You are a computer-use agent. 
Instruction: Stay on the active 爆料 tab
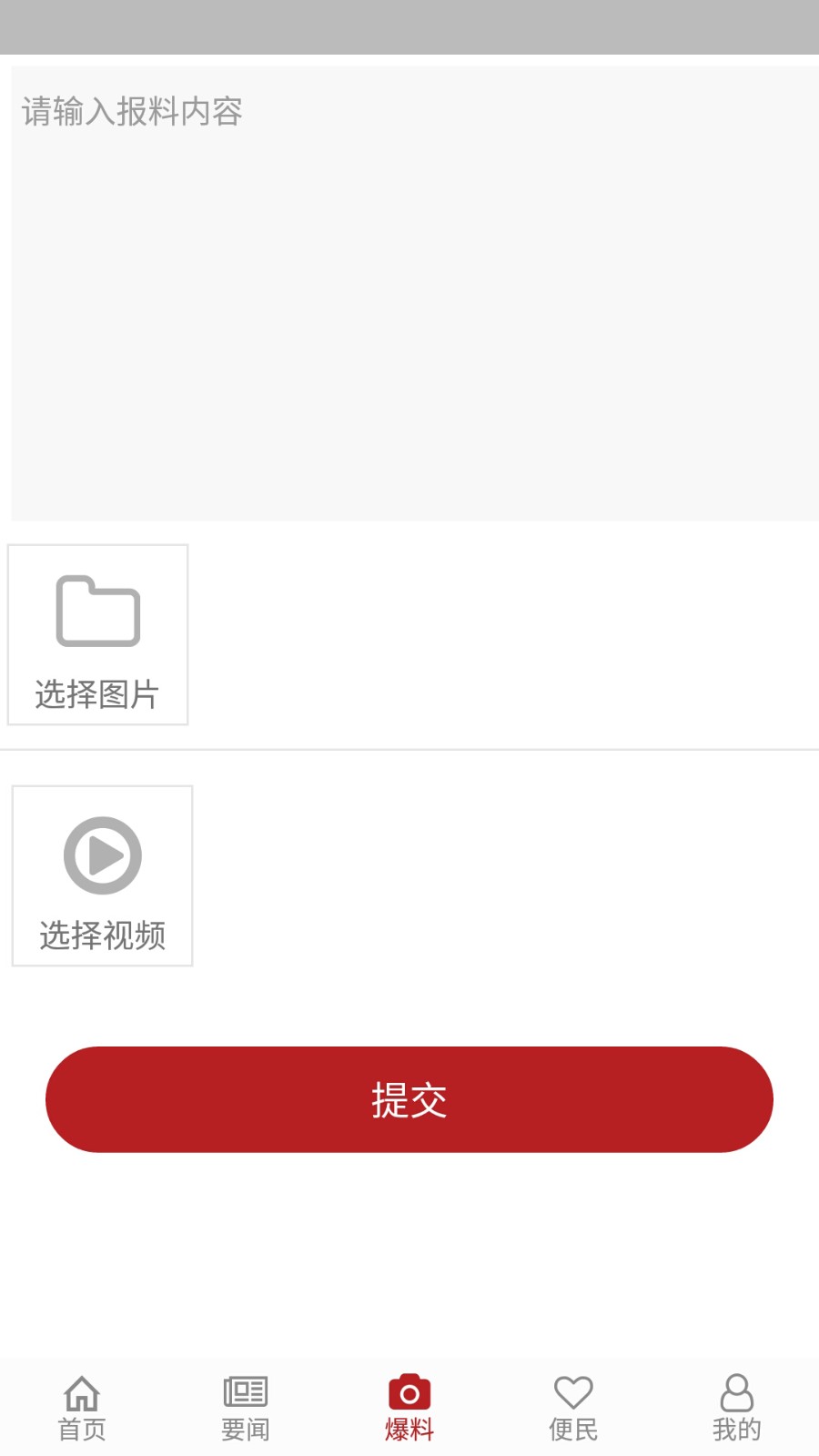click(409, 1406)
